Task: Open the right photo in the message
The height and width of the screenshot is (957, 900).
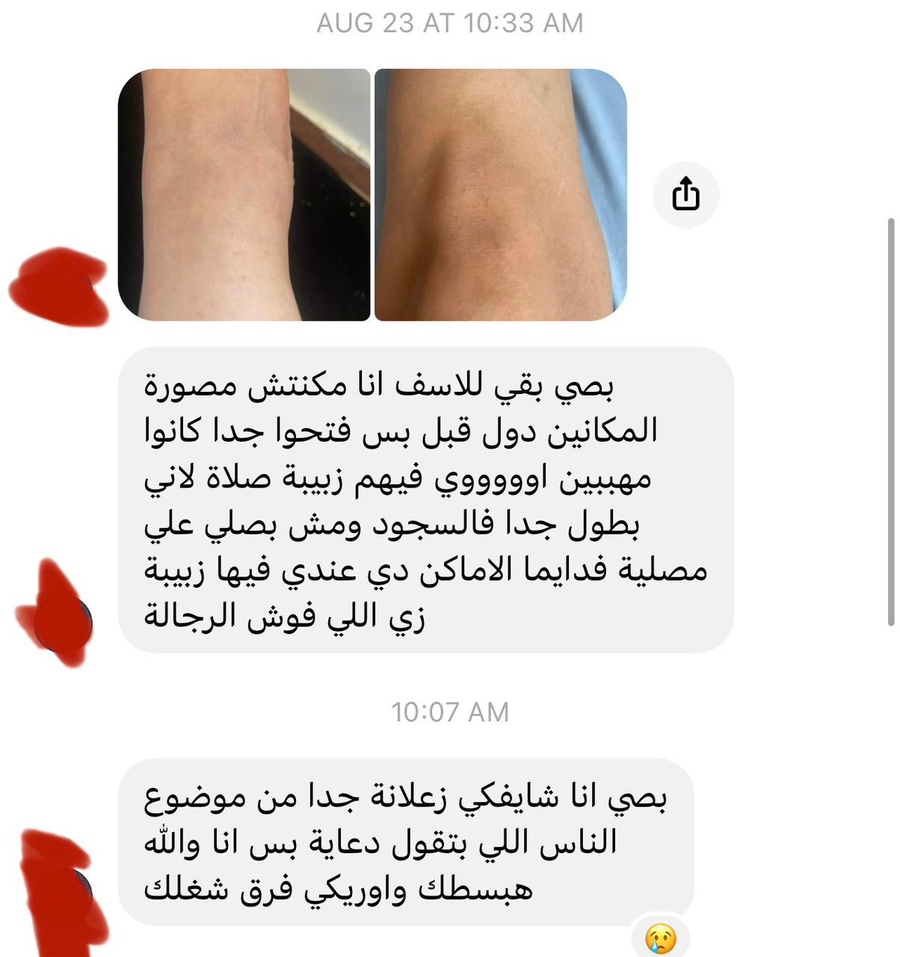Action: pyautogui.click(x=500, y=195)
